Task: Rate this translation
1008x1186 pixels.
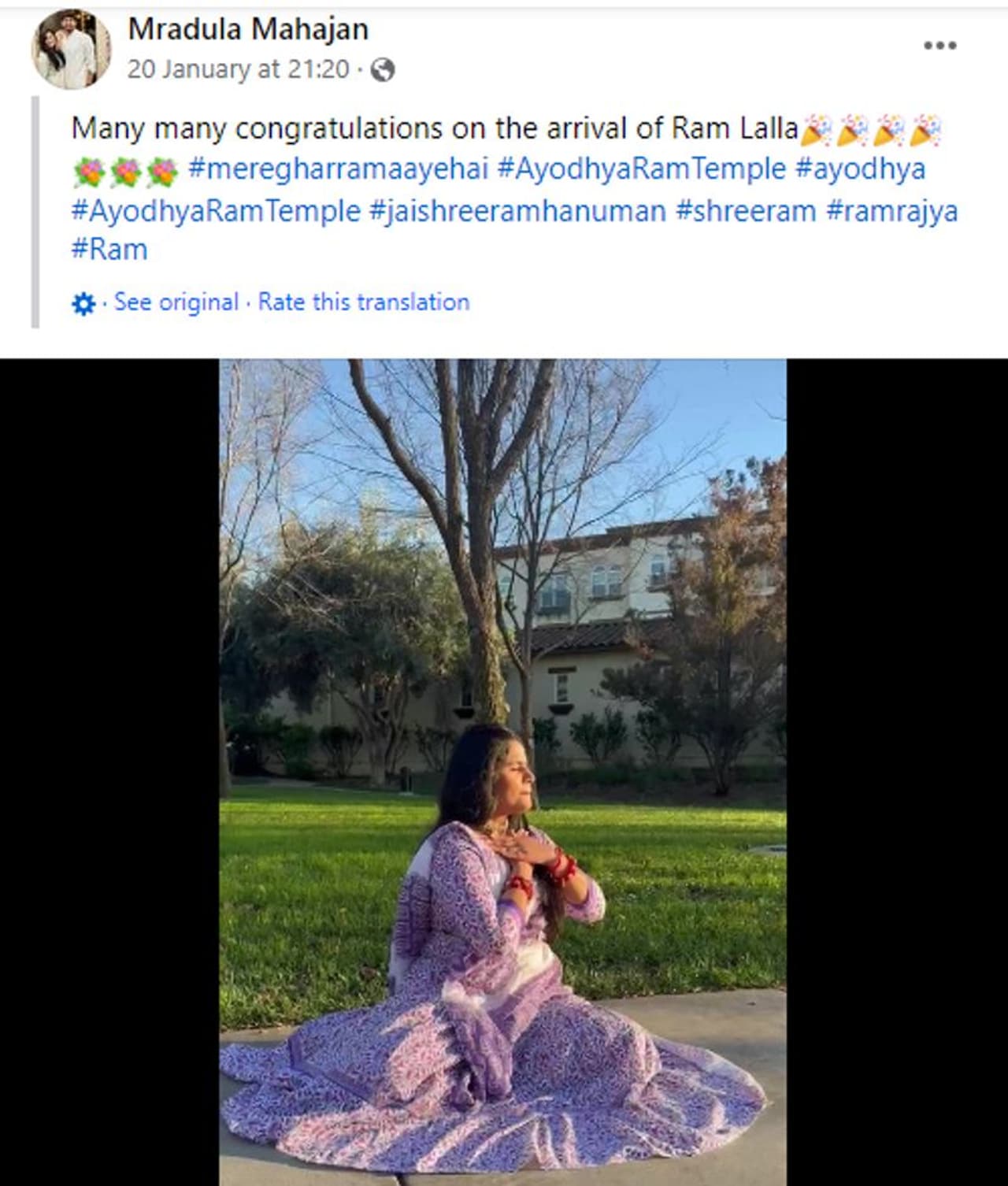Action: coord(364,302)
